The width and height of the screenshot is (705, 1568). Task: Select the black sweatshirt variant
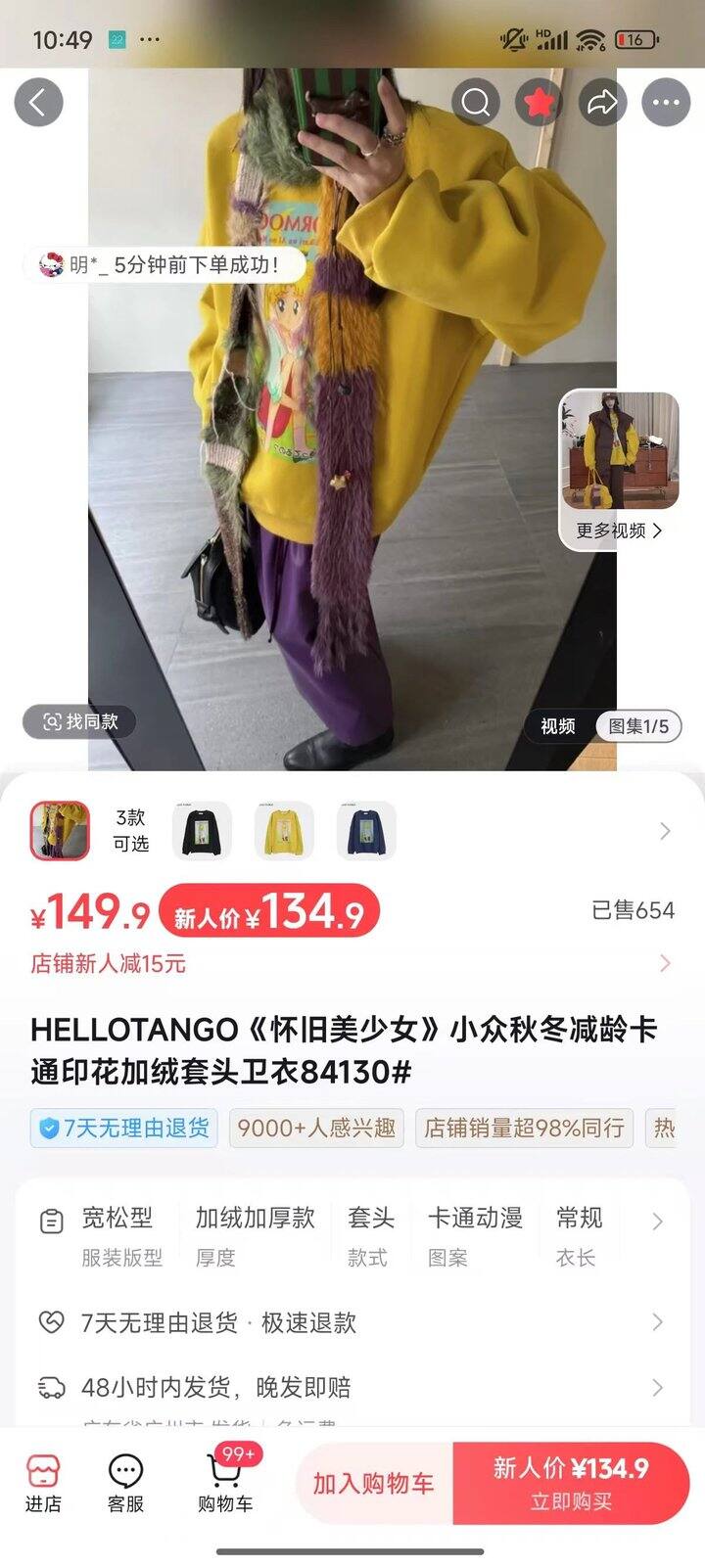click(x=202, y=831)
